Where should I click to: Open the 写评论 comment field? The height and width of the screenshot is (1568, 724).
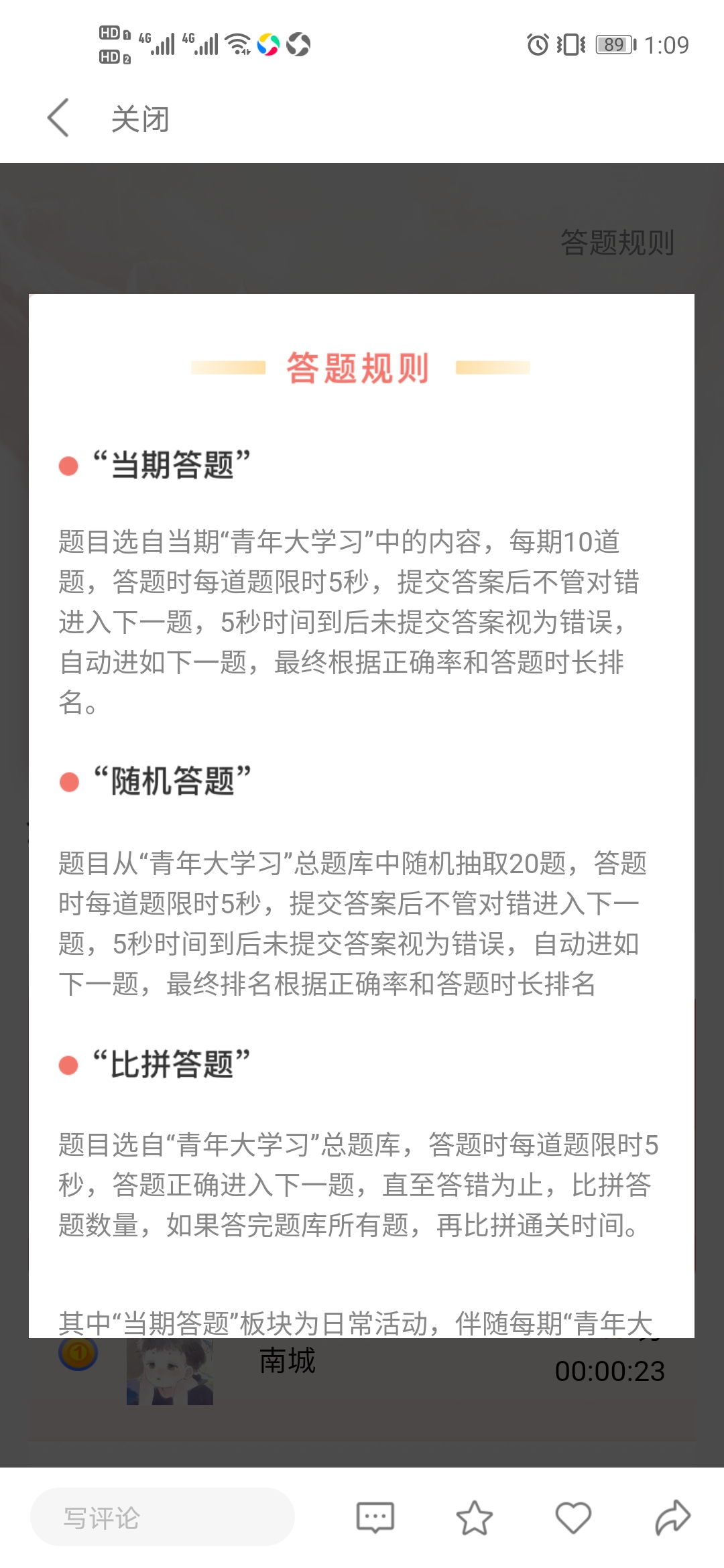pyautogui.click(x=162, y=1517)
